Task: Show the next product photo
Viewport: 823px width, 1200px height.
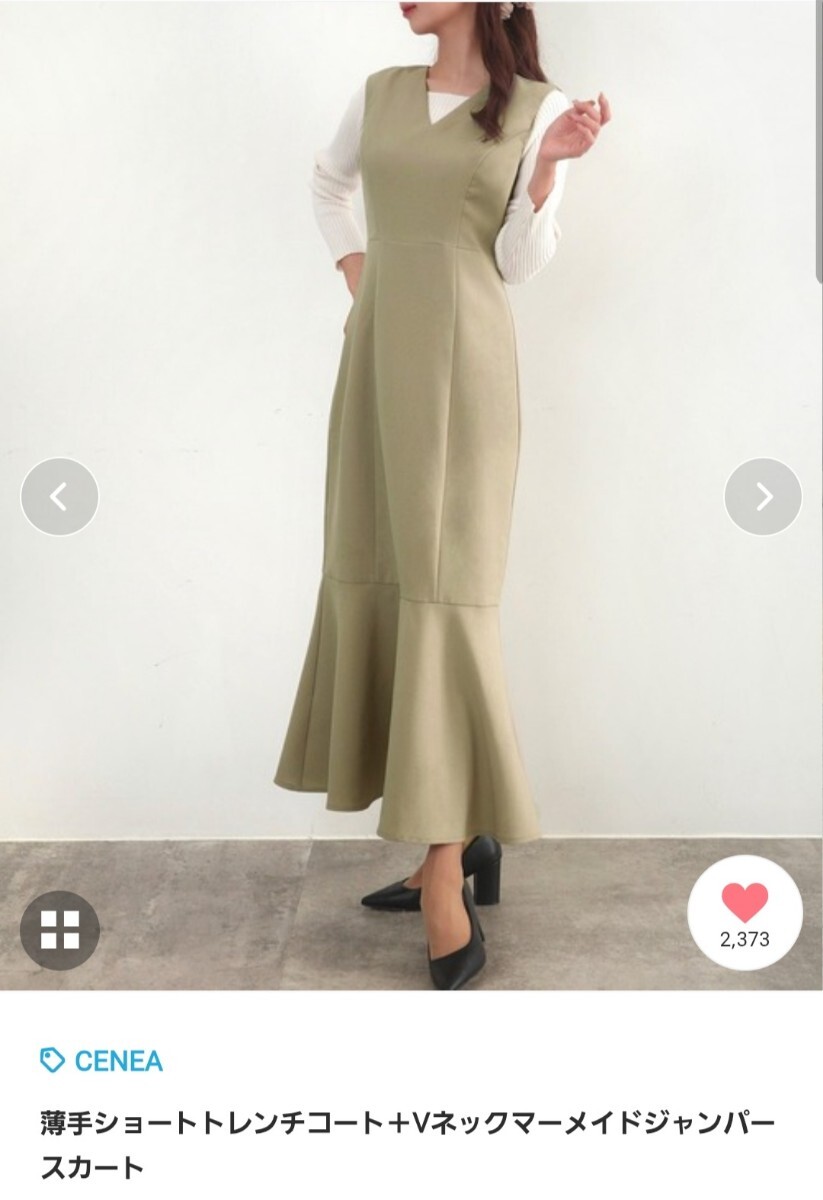Action: coord(763,497)
